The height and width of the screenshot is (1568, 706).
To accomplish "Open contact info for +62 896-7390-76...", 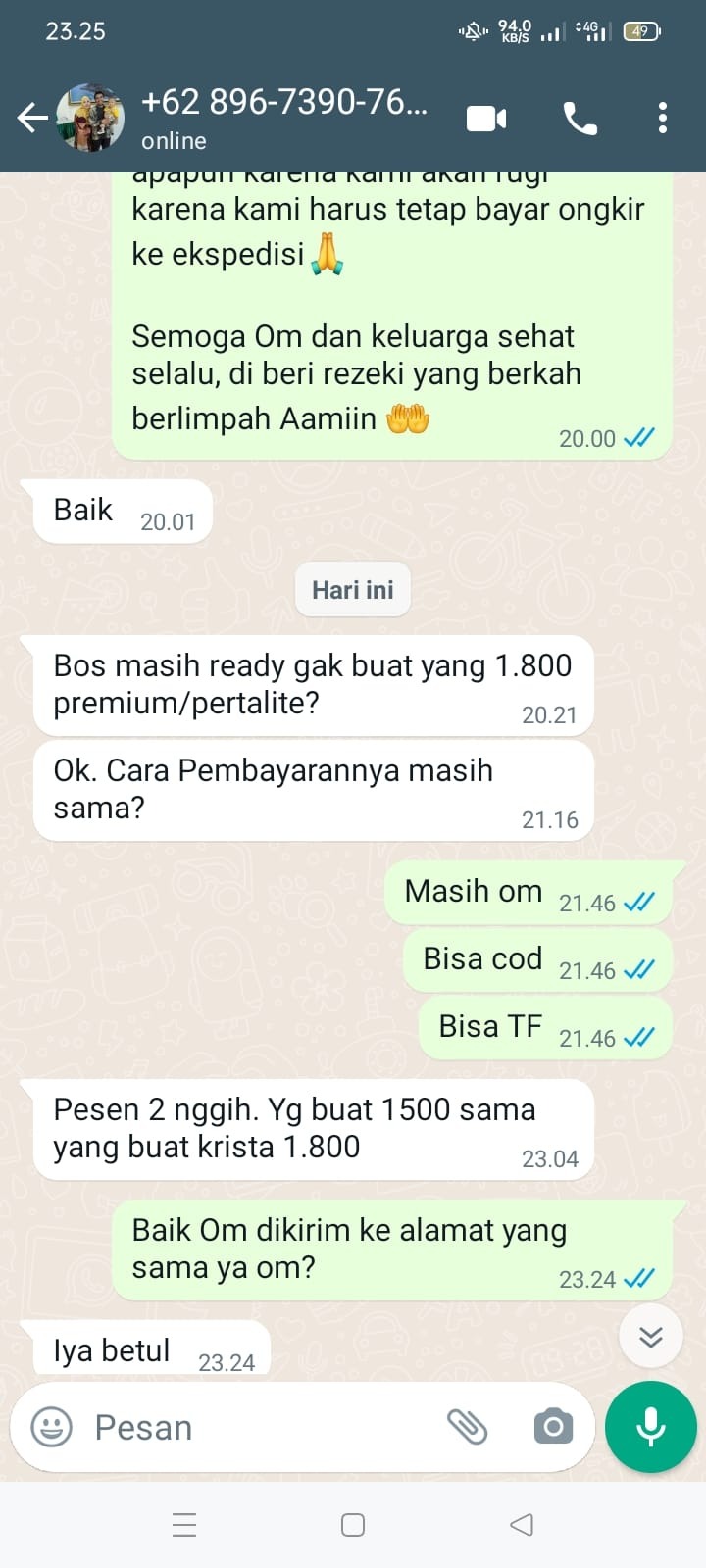I will point(284,117).
